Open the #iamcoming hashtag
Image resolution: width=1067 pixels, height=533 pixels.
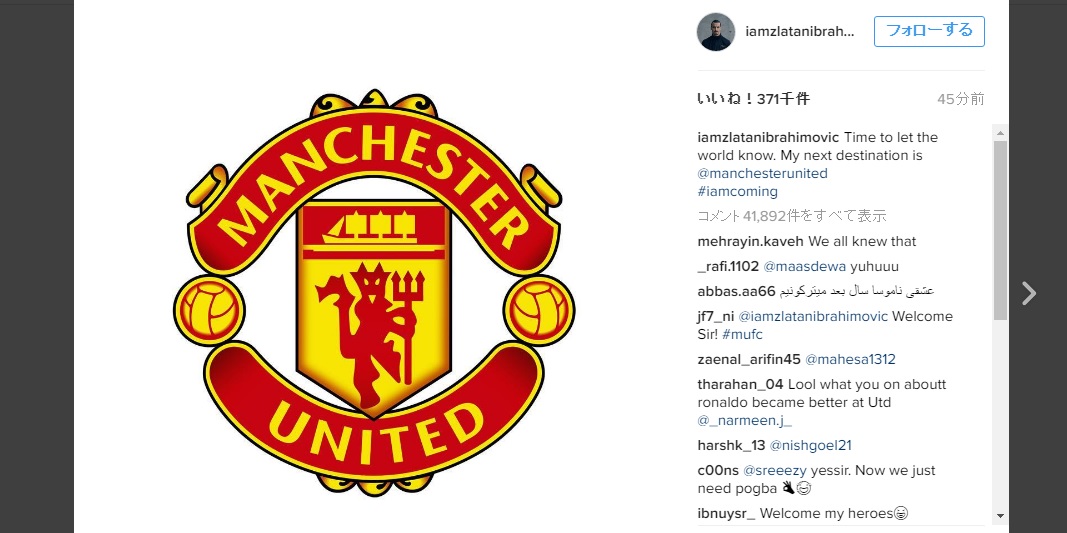(x=737, y=191)
